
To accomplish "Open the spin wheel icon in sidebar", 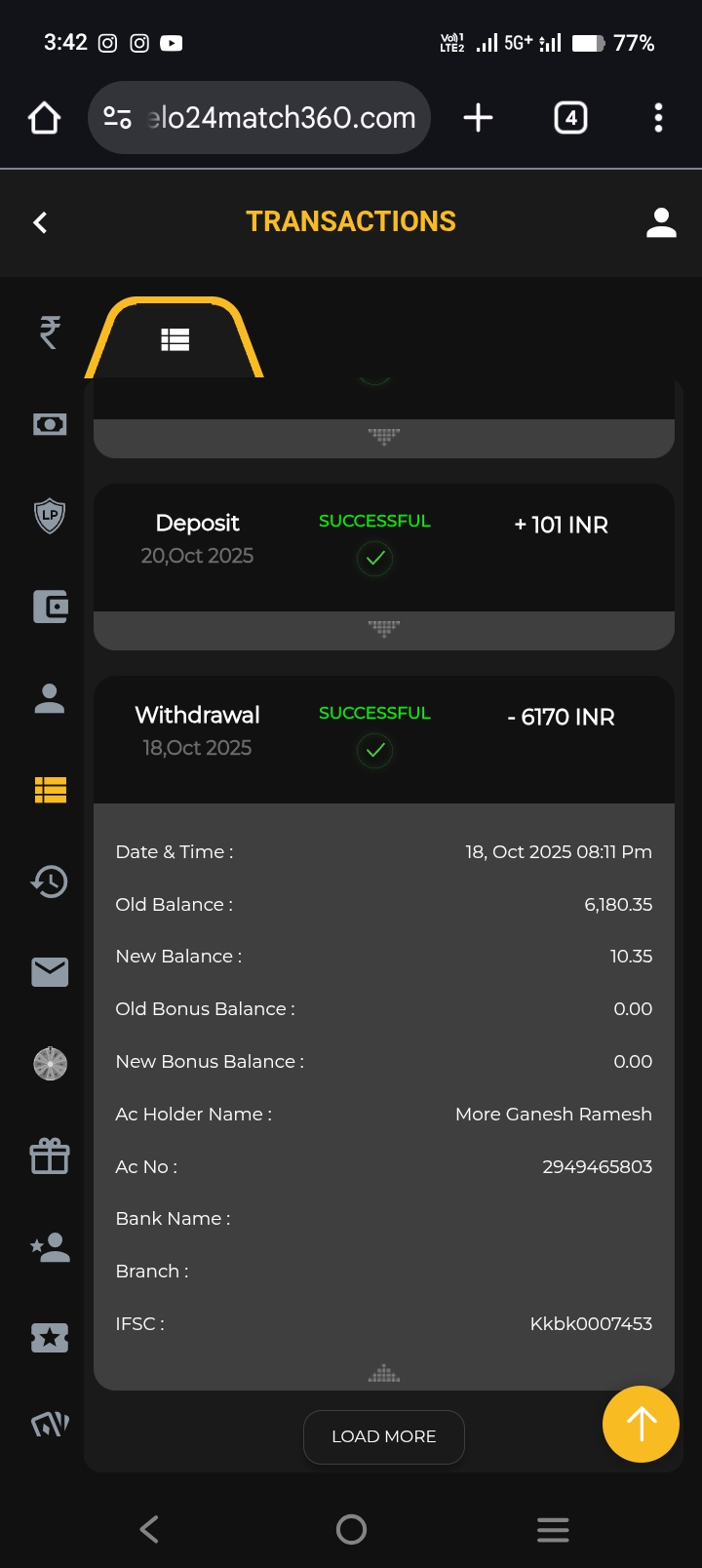I will [50, 1063].
